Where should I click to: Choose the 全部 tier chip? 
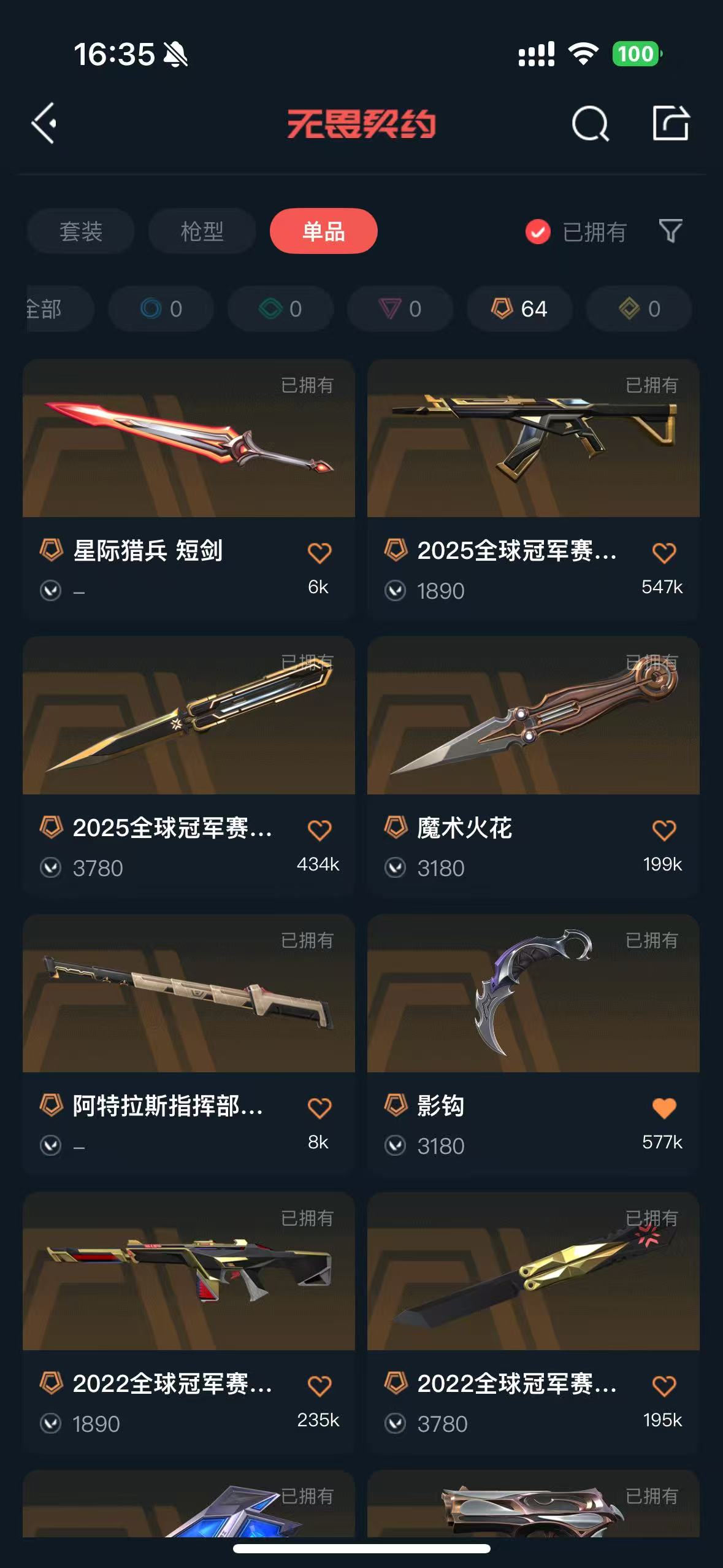tap(59, 309)
